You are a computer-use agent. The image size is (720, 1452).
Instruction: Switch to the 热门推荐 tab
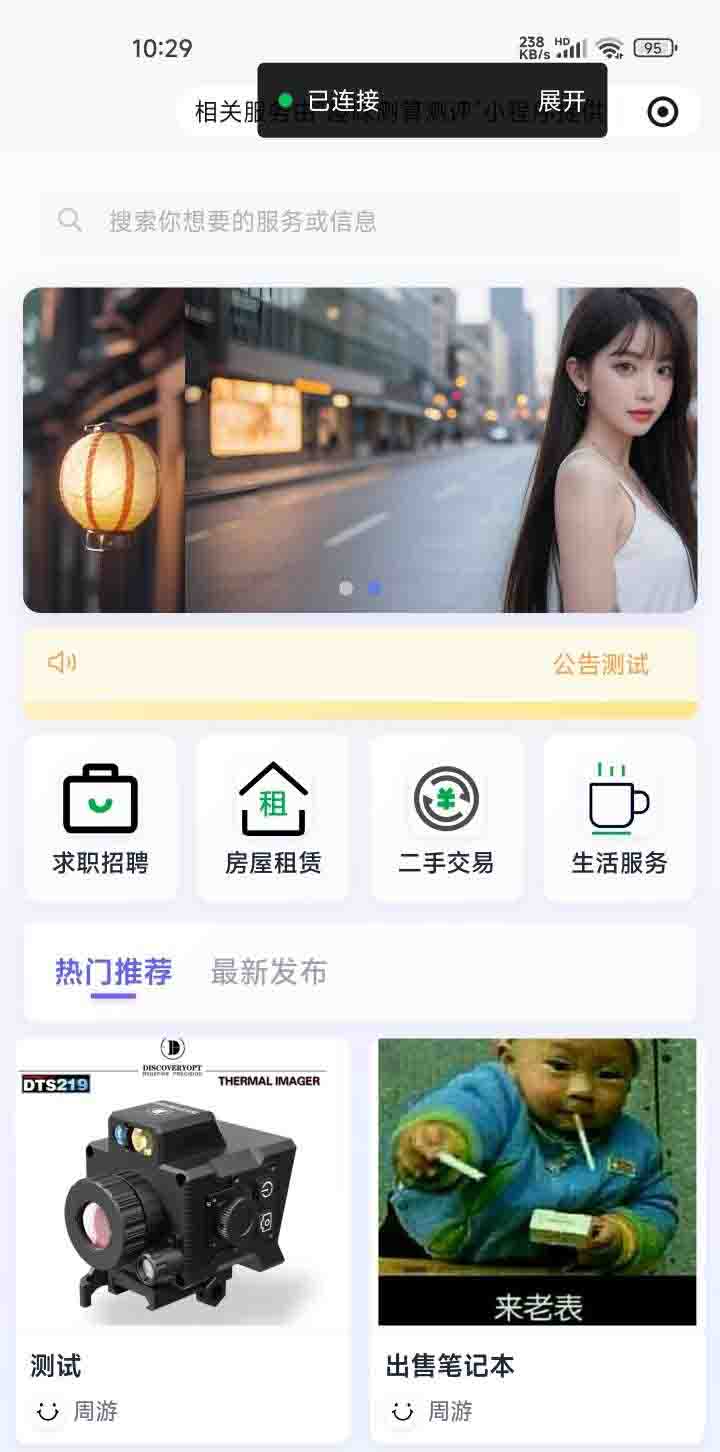[x=113, y=972]
